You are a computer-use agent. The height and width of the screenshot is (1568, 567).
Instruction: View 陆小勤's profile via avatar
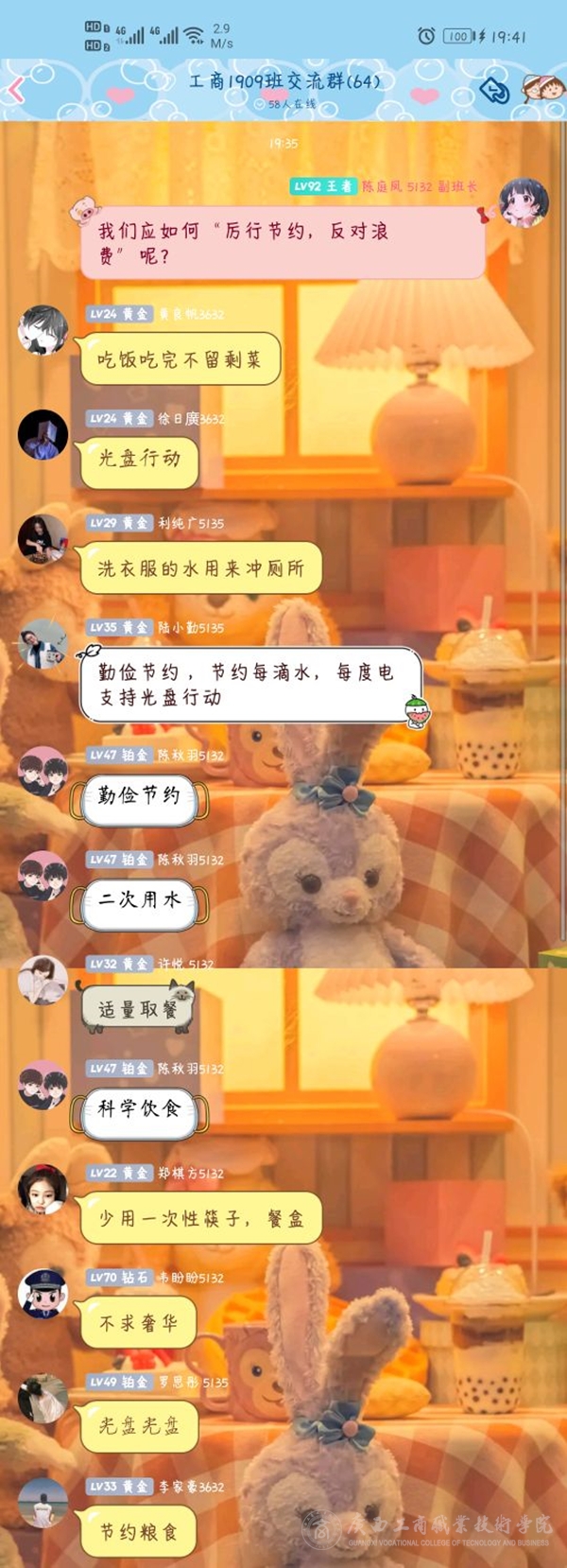click(x=43, y=644)
